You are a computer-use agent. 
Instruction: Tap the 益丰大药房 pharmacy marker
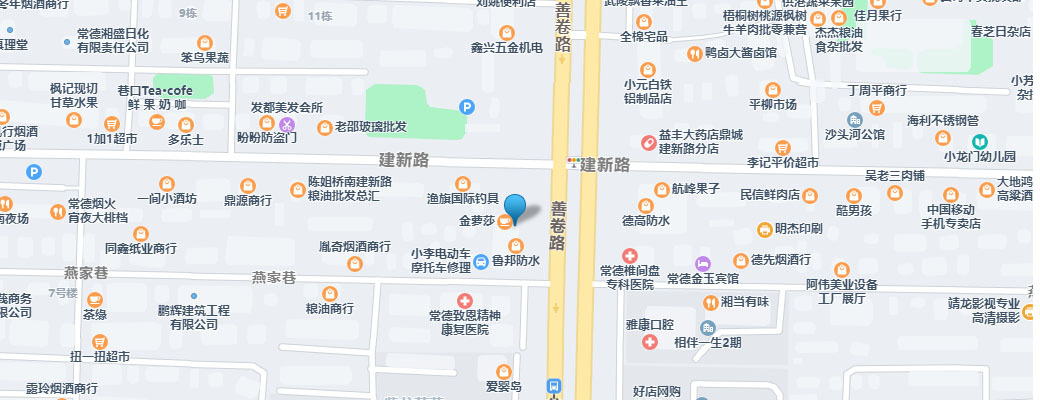point(648,145)
